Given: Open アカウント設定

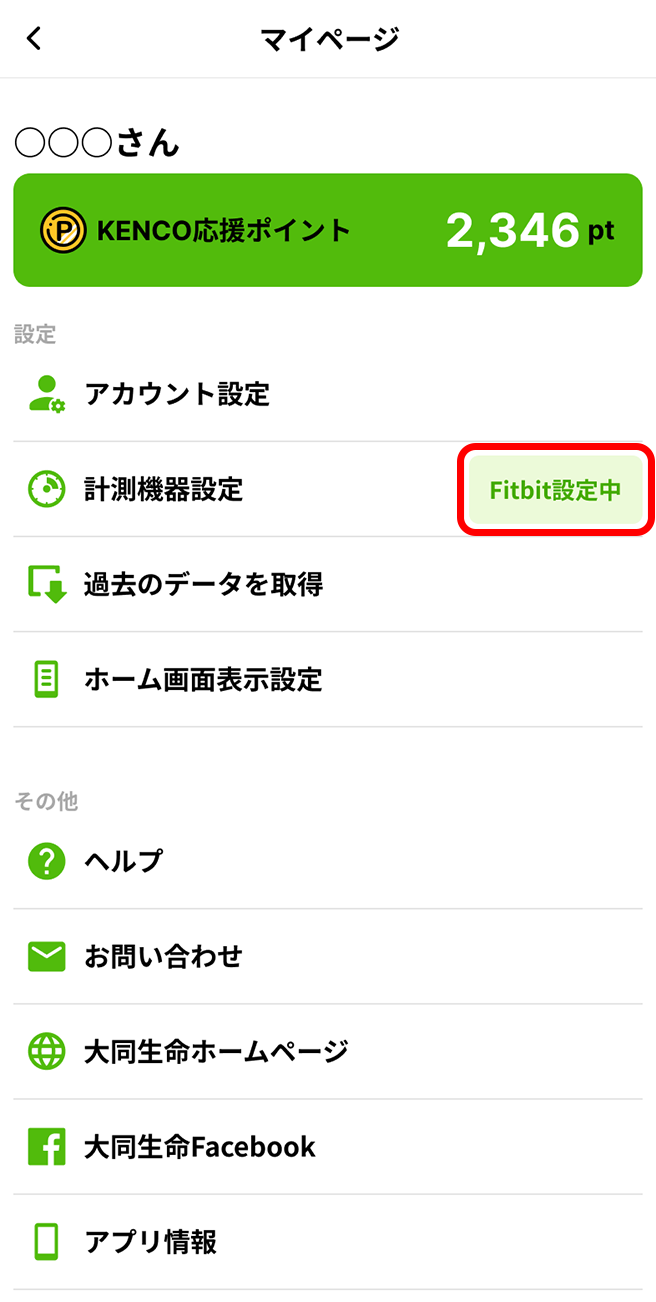Looking at the screenshot, I should [x=328, y=394].
